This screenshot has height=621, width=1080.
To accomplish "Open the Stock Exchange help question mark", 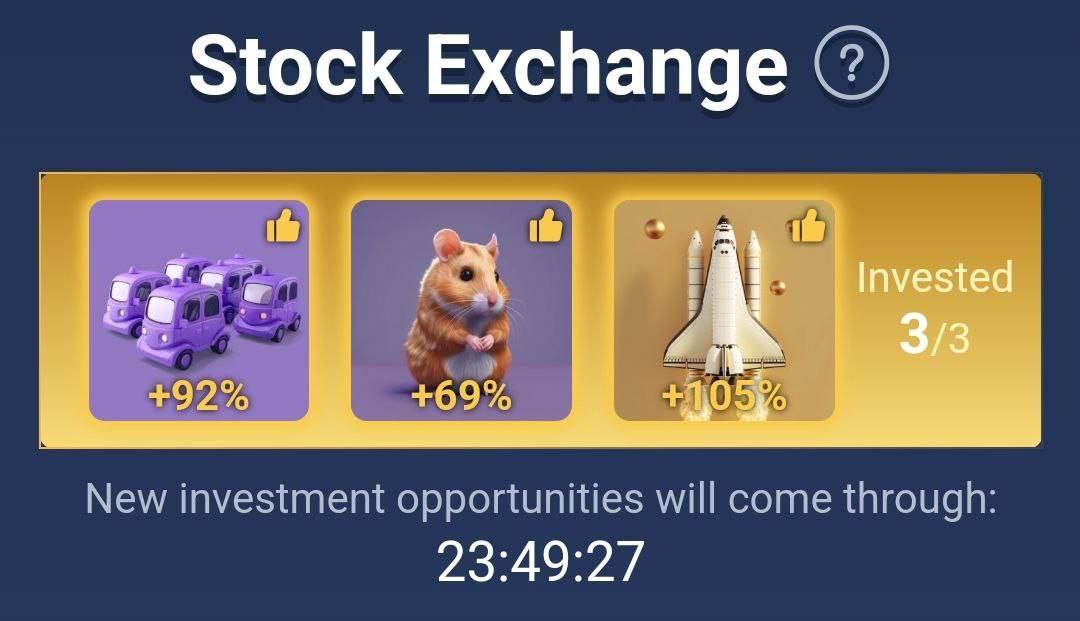I will tap(851, 67).
